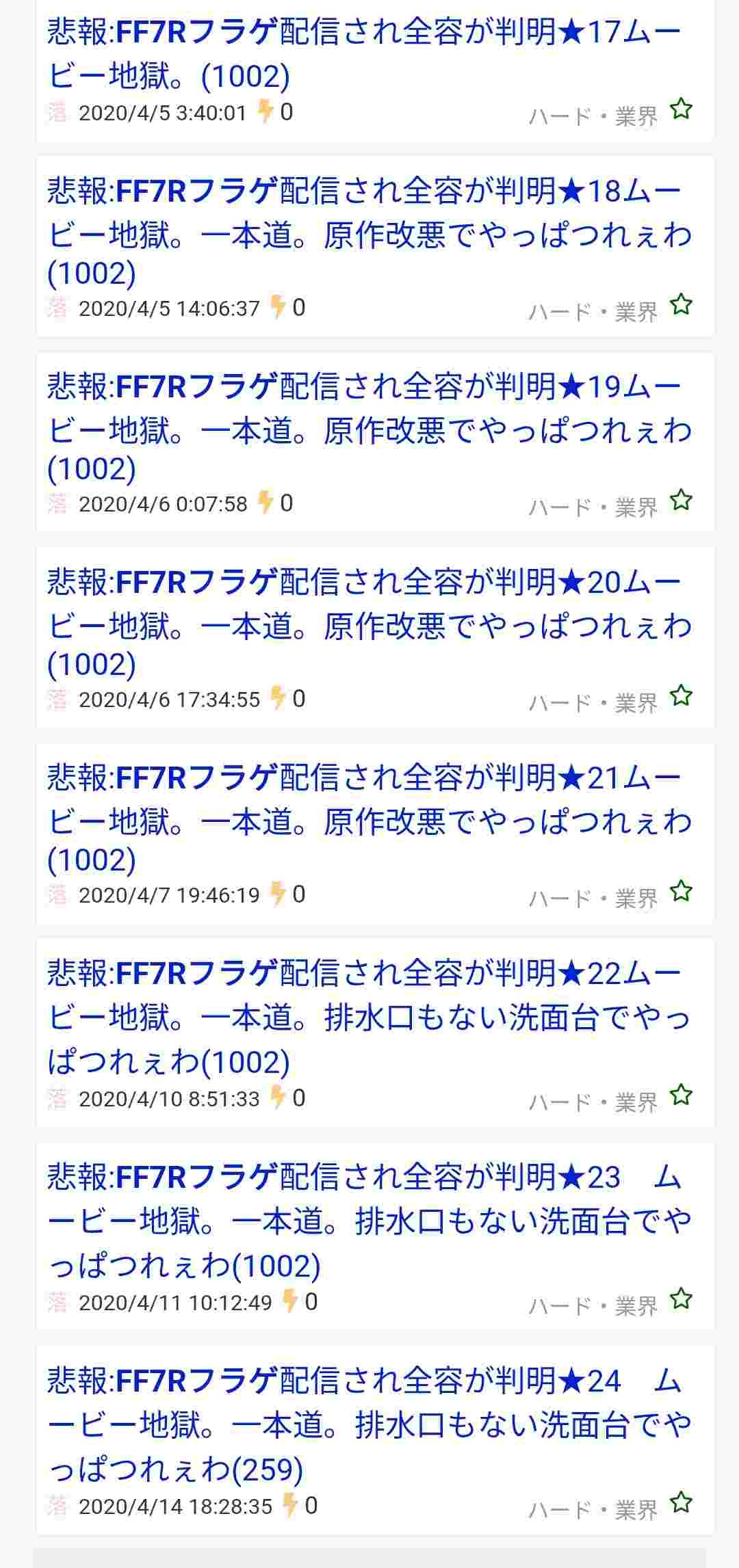Star the thread dated 2020/4/14 18:28:35
739x1568 pixels.
(x=681, y=1503)
